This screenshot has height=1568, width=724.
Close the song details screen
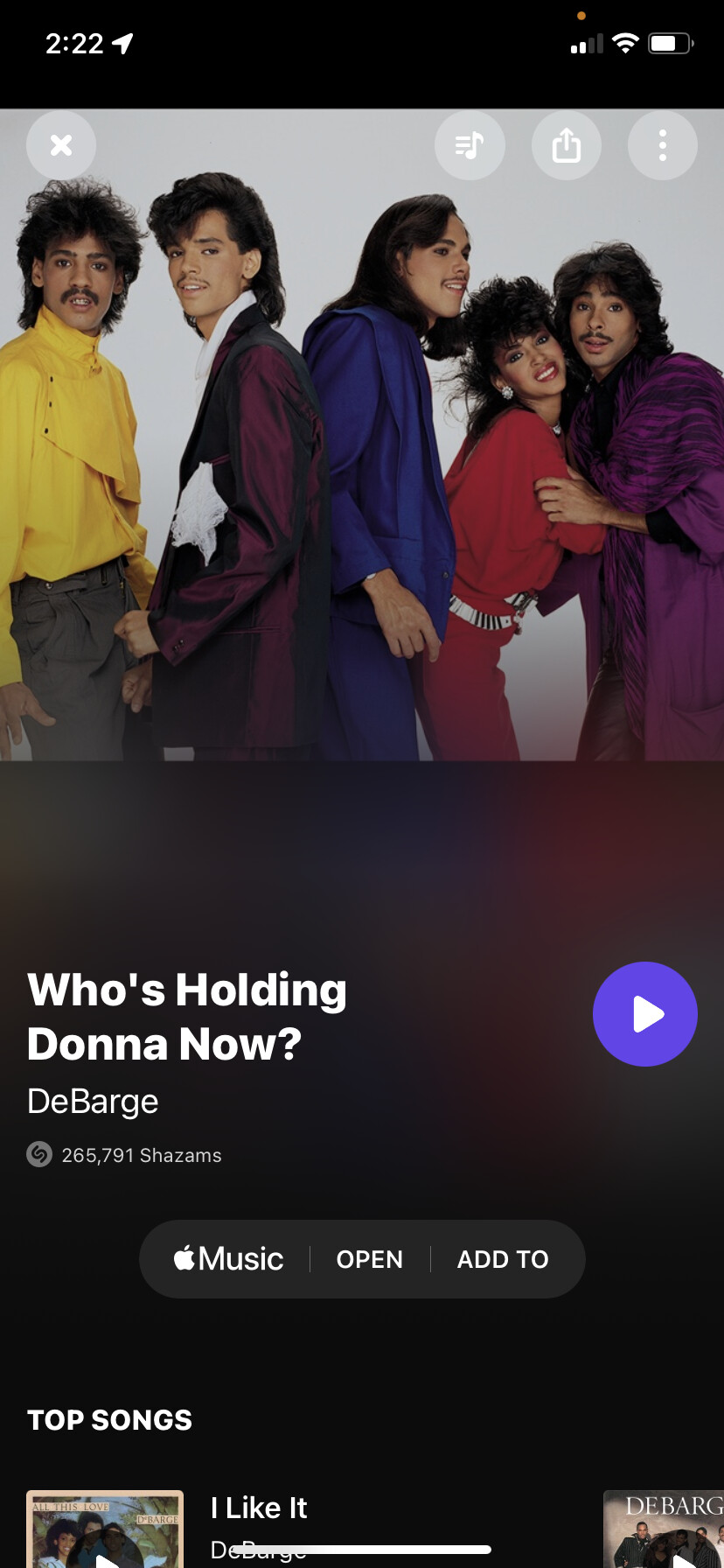(x=61, y=145)
